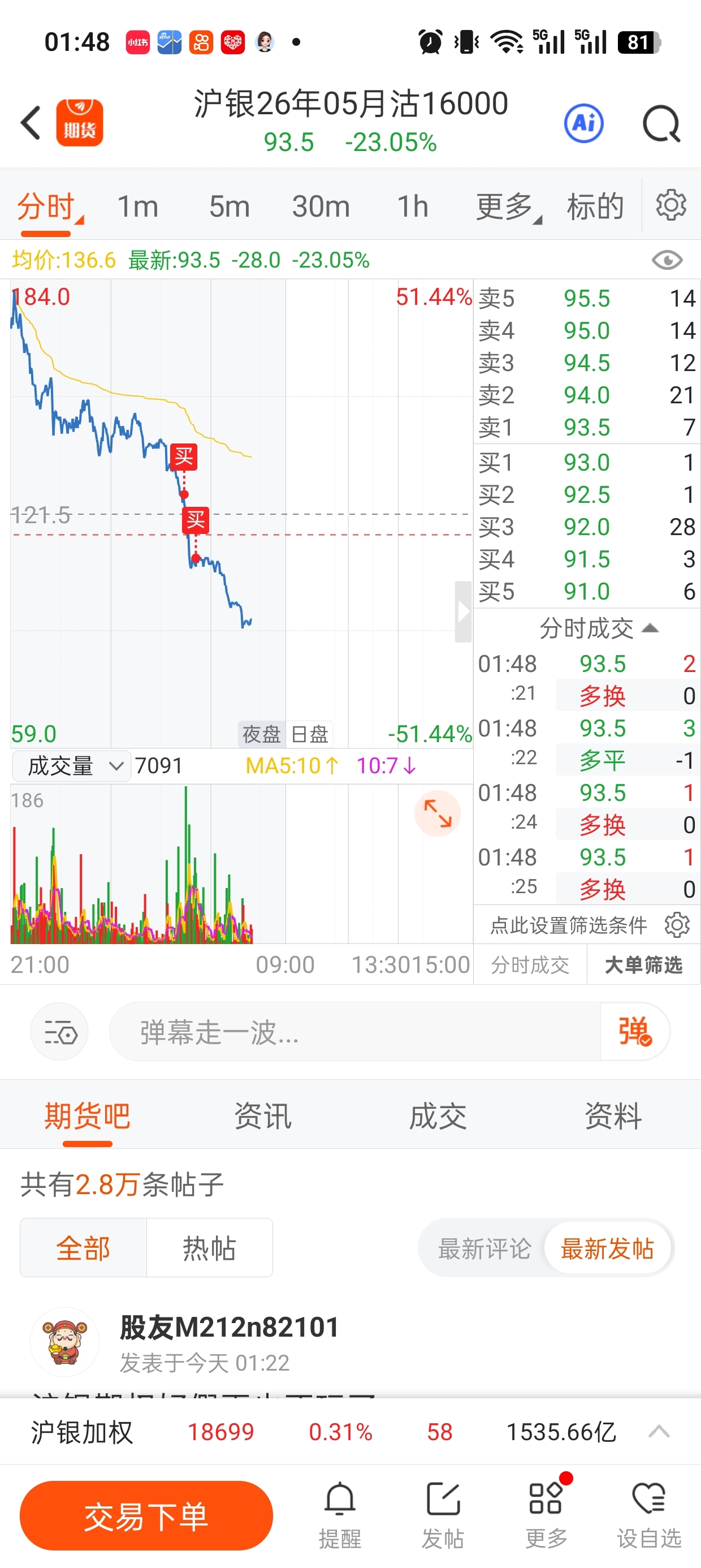This screenshot has height=1568, width=701.
Task: Tap the 交易下单 button
Action: (x=146, y=1515)
